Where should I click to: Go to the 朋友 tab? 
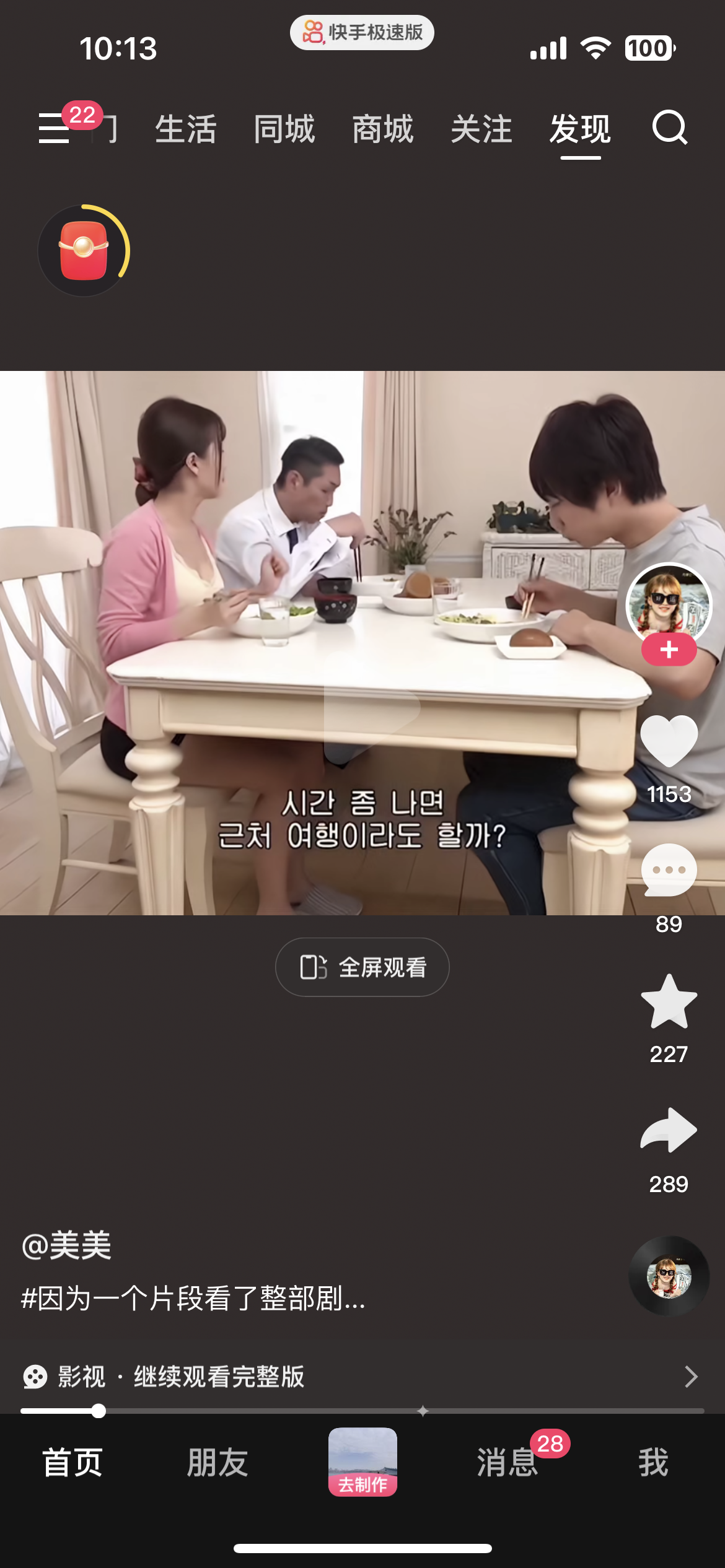point(217,1463)
